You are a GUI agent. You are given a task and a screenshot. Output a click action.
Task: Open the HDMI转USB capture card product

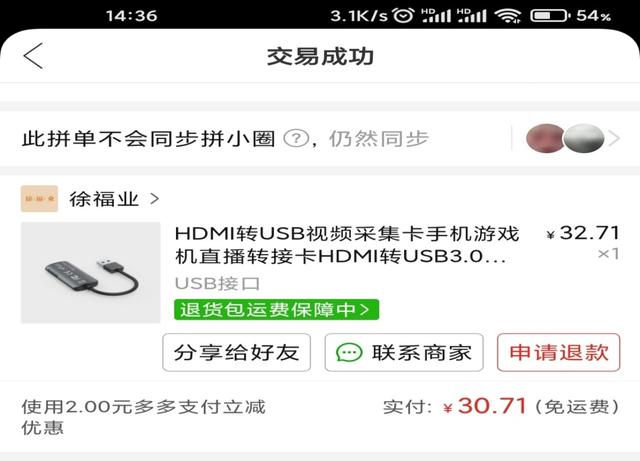[x=346, y=245]
